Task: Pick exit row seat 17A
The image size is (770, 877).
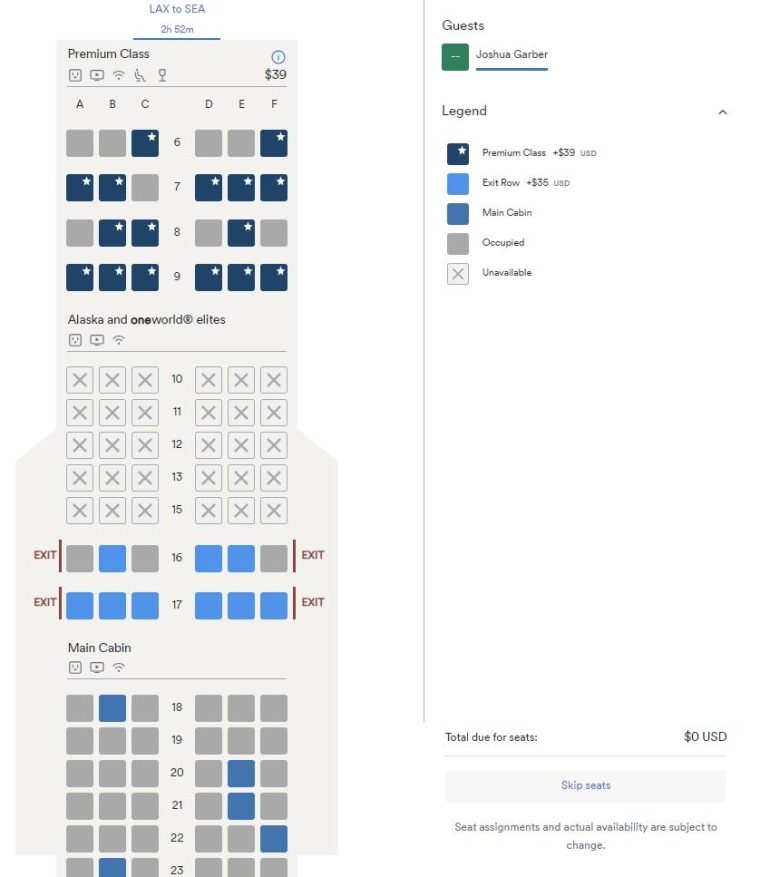Action: pyautogui.click(x=80, y=605)
